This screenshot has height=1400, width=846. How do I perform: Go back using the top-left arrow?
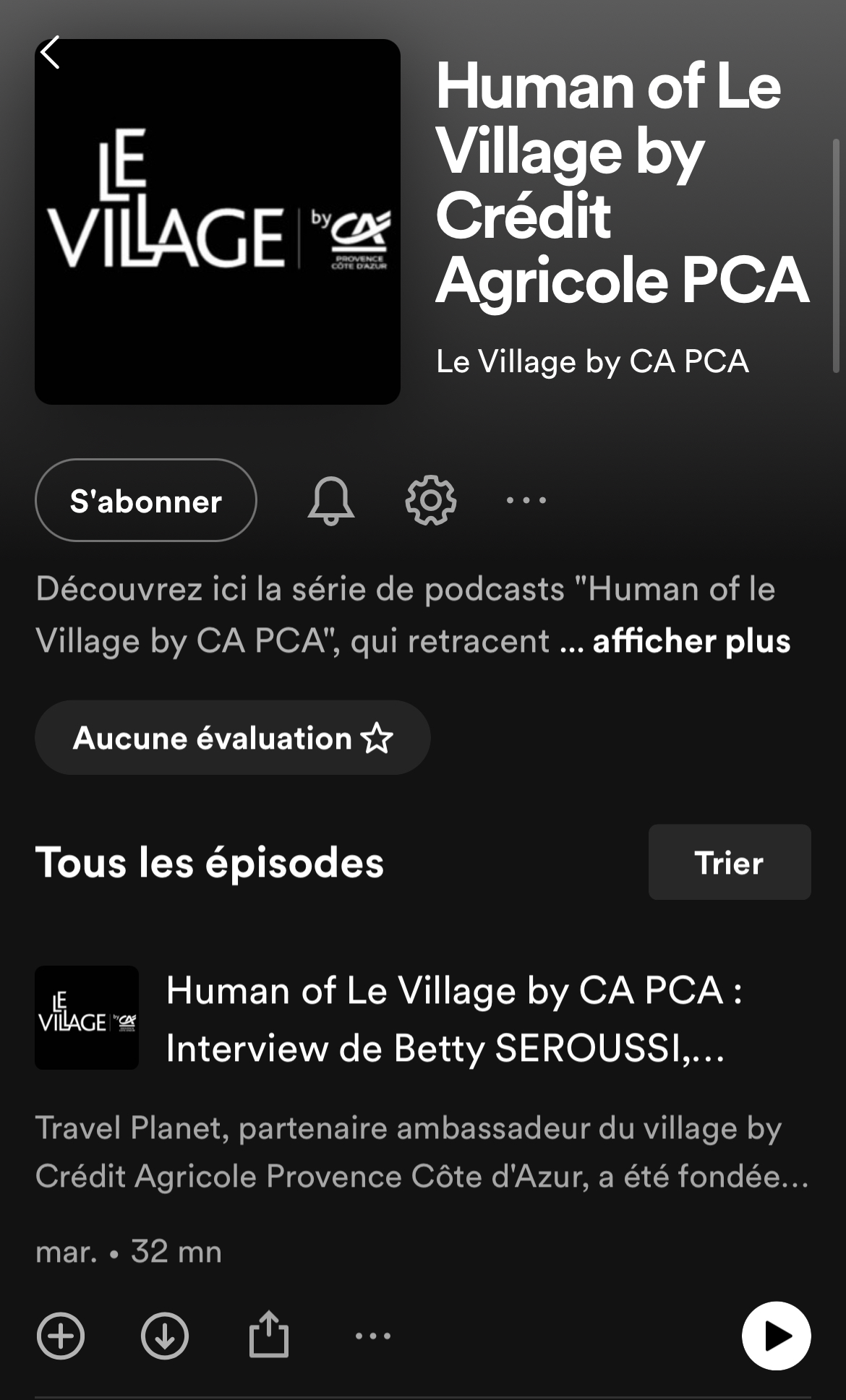pyautogui.click(x=50, y=53)
